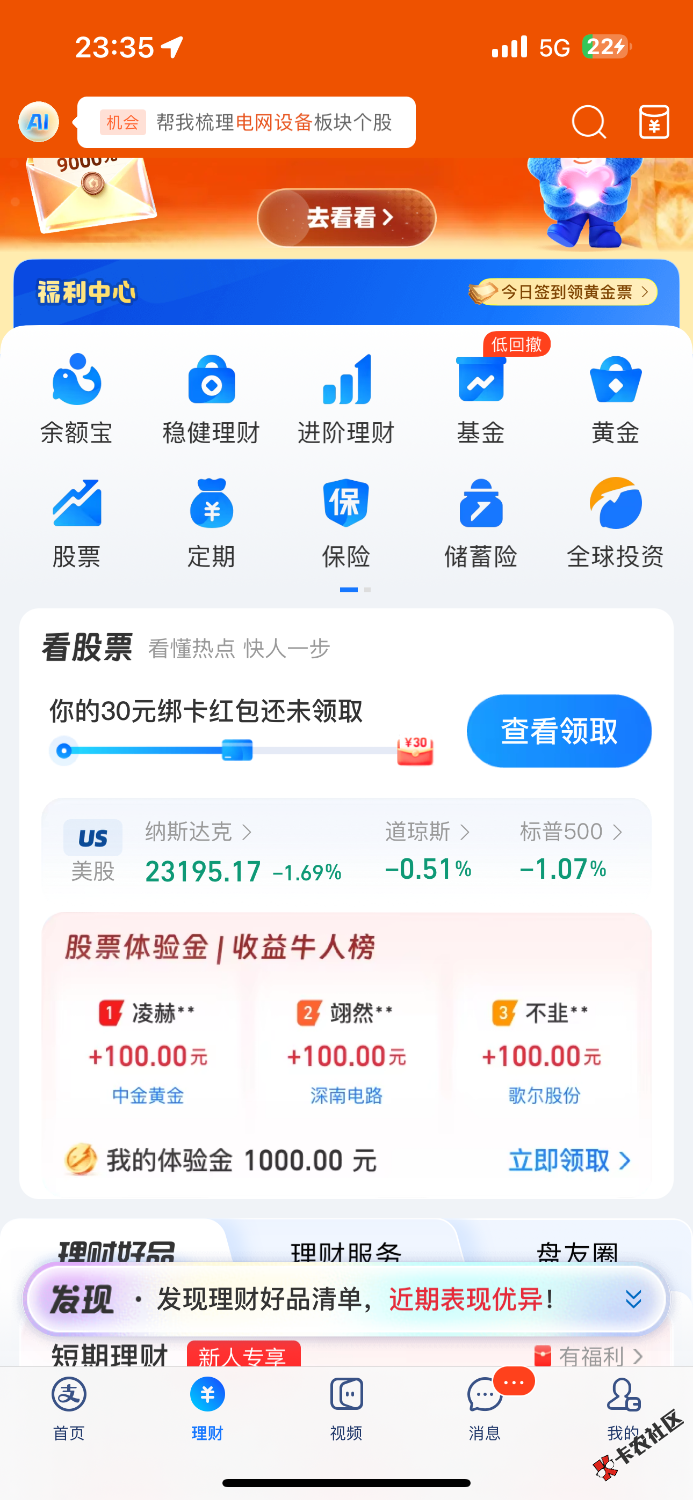Open 股票 stocks
Image resolution: width=693 pixels, height=1500 pixels.
[x=76, y=522]
